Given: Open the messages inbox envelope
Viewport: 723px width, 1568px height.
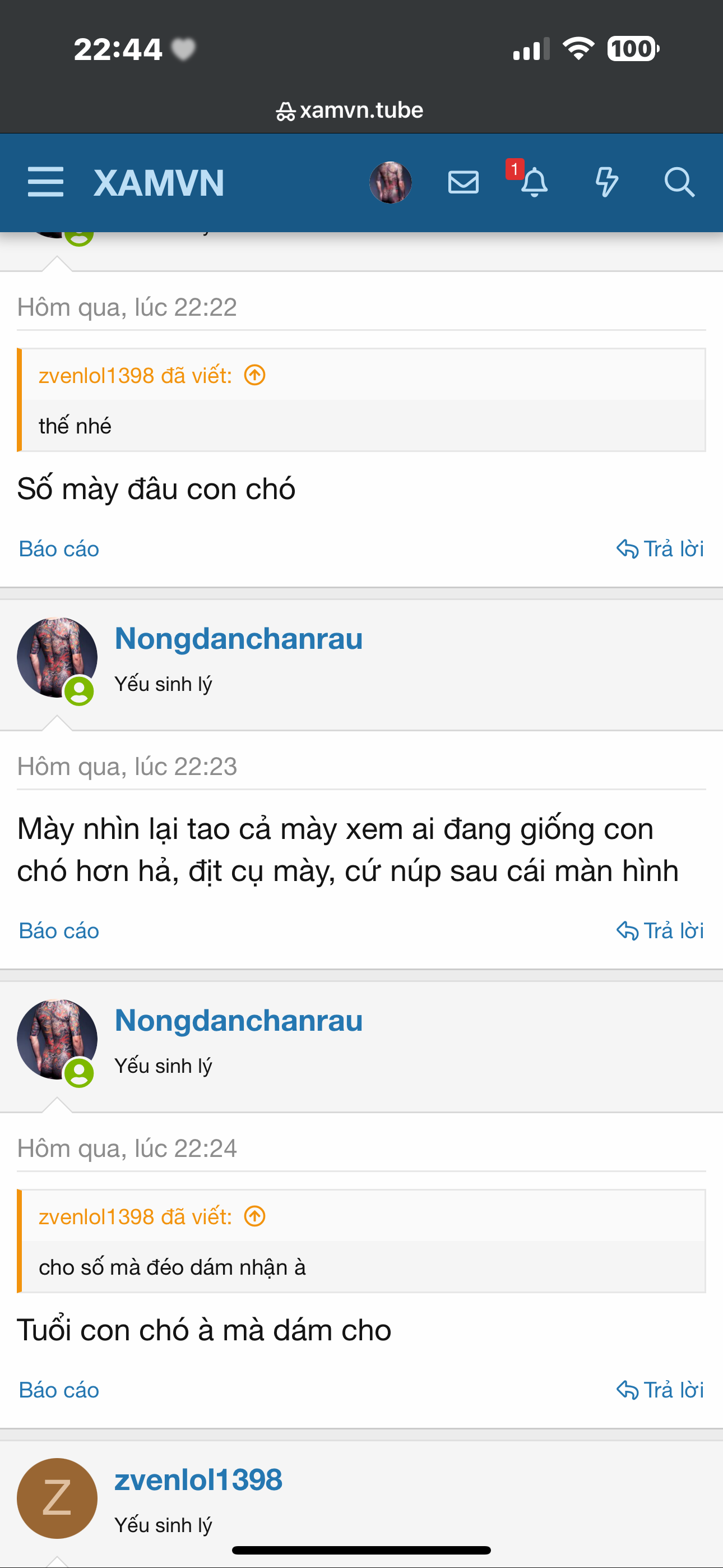Looking at the screenshot, I should click(x=463, y=182).
